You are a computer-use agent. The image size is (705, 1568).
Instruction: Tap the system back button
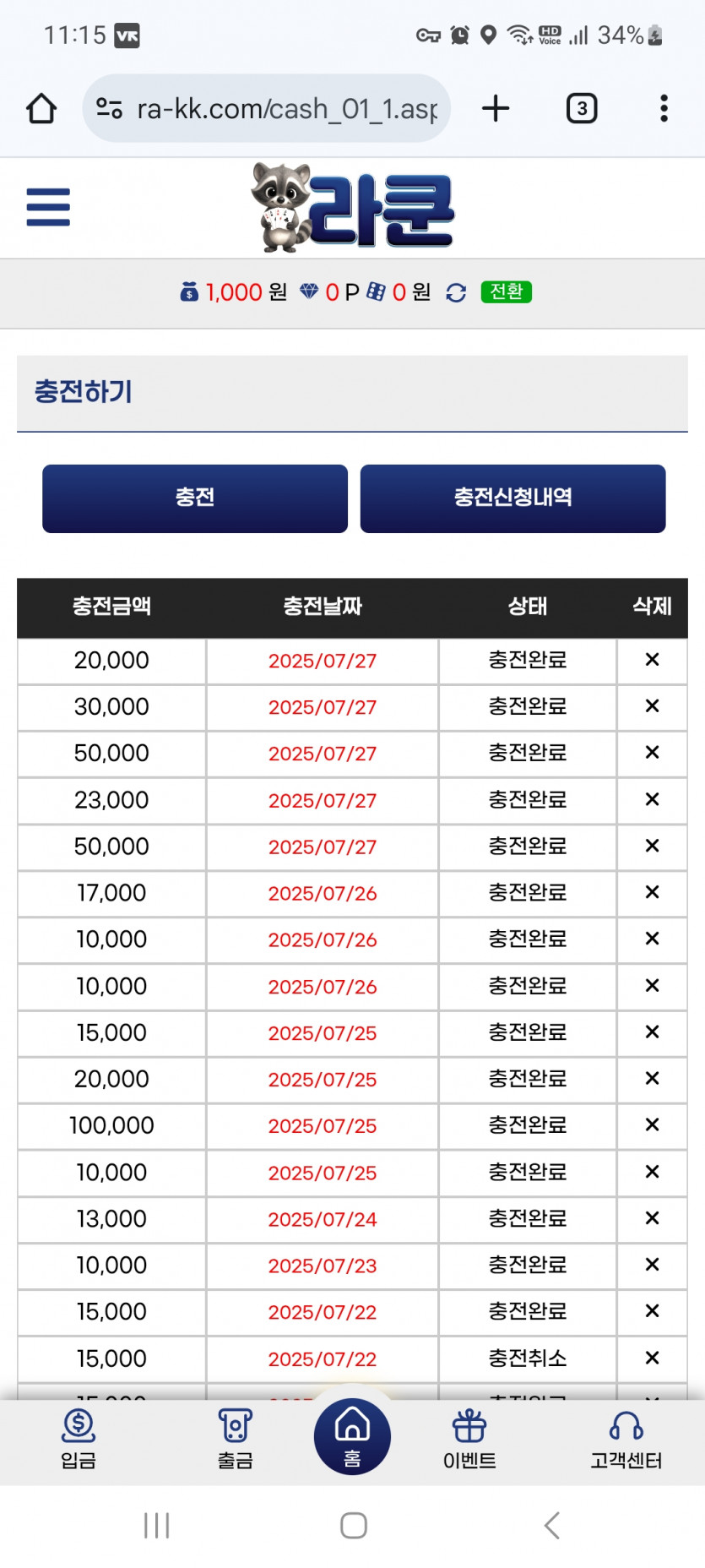point(552,1526)
